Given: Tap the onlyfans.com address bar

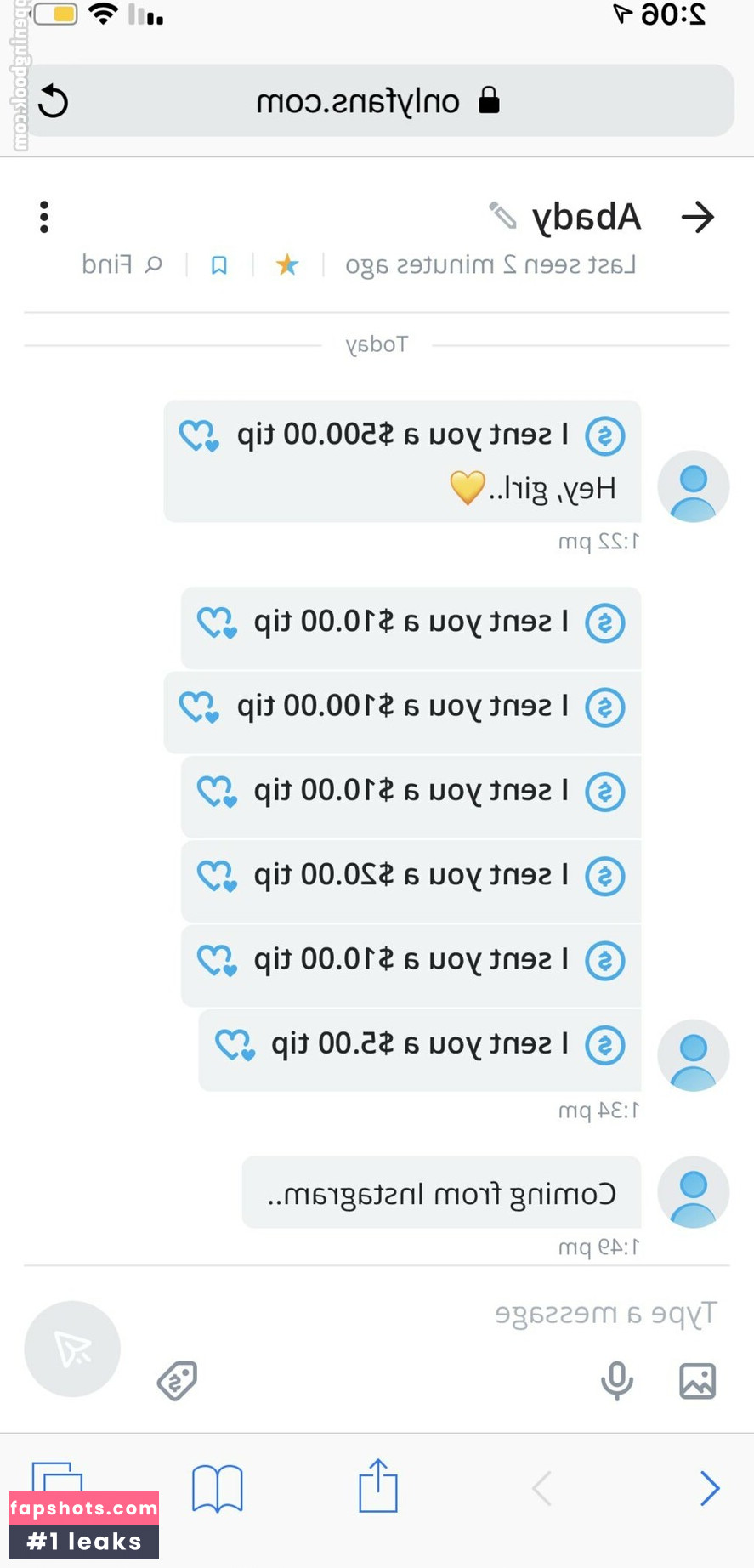Looking at the screenshot, I should coord(374,101).
